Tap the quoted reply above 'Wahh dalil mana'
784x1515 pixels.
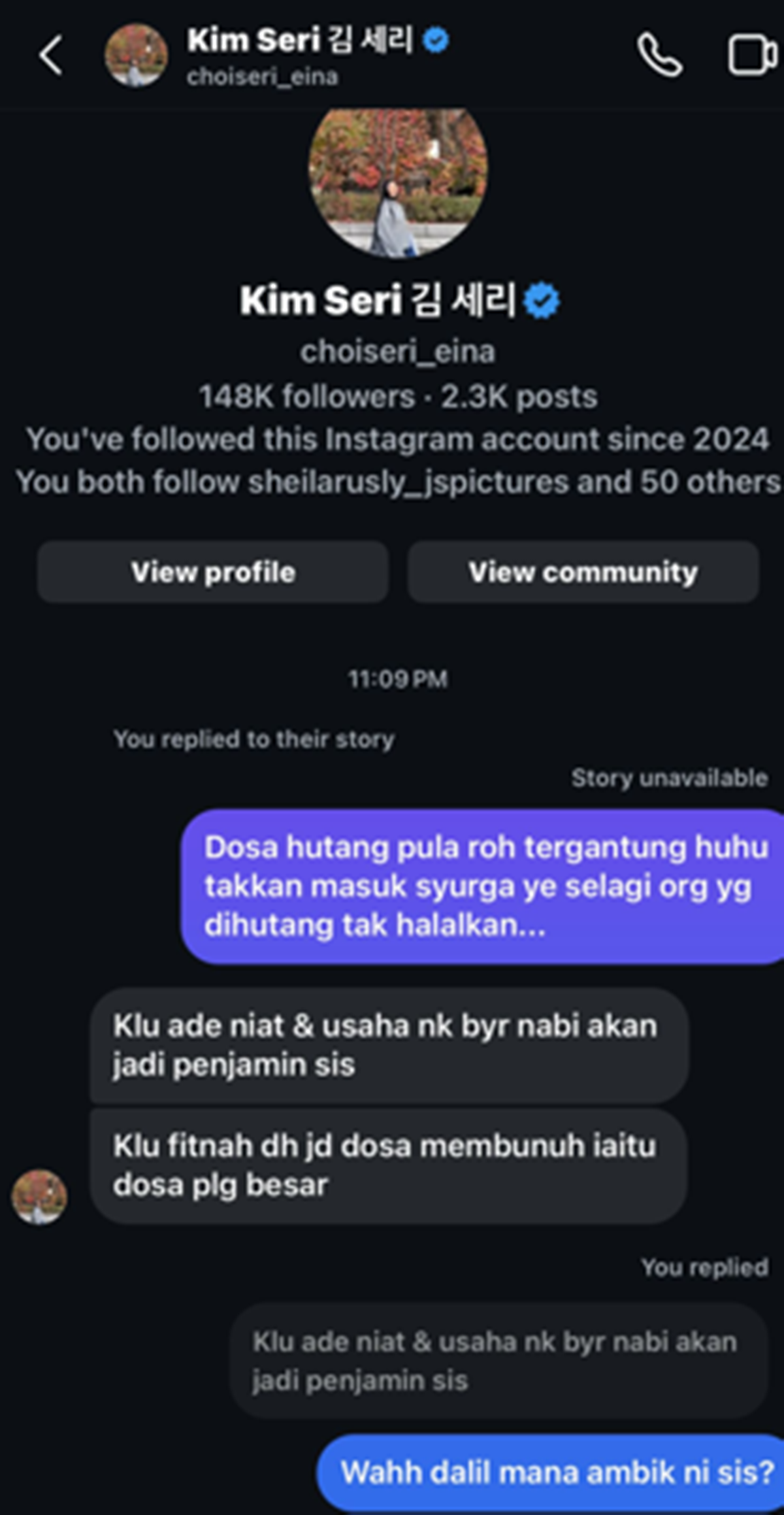point(498,1361)
